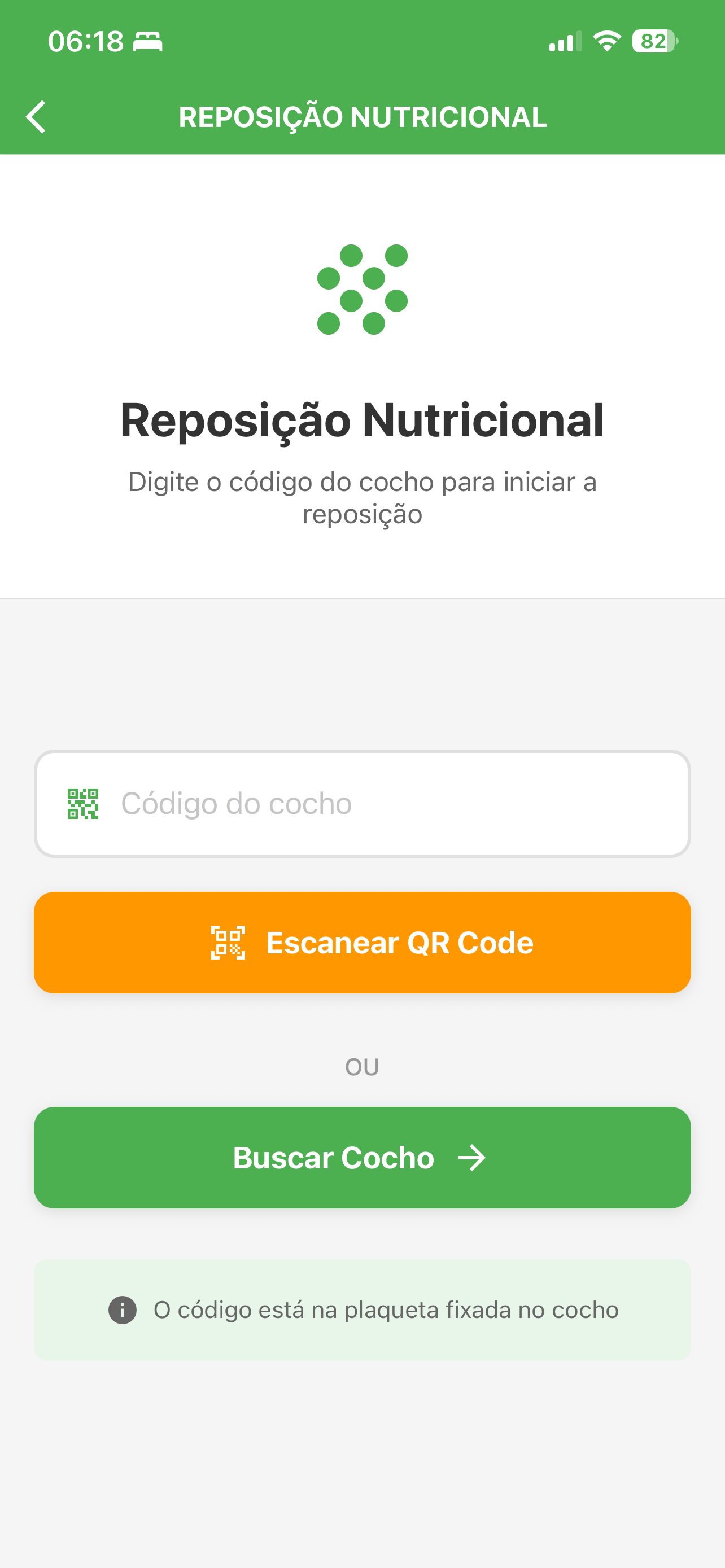Image resolution: width=725 pixels, height=1568 pixels.
Task: Click the orange button label Escanear QR Code
Action: pyautogui.click(x=400, y=942)
